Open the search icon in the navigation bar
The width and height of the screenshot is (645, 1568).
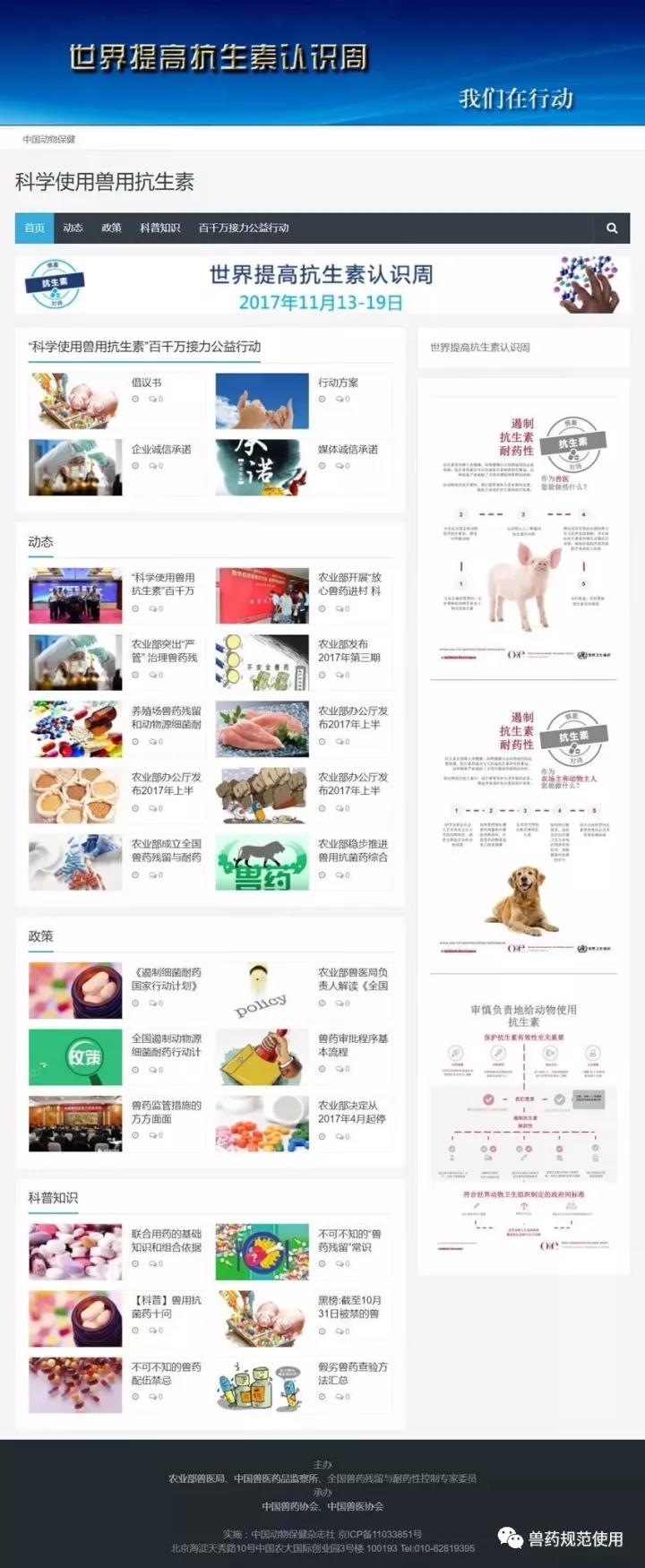click(x=612, y=228)
